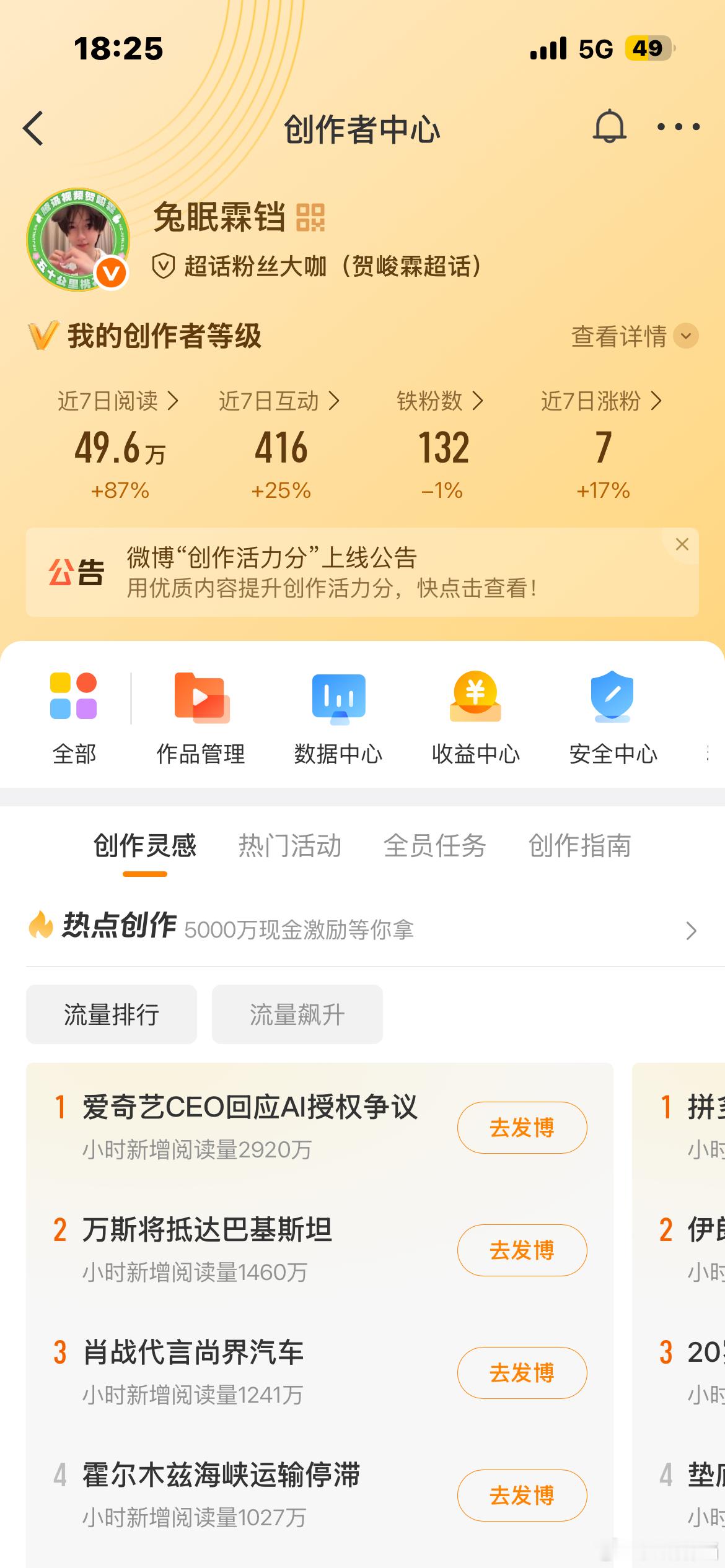Screen dimensions: 725x1568
Task: Open 作品管理 via its folder icon
Action: [201, 700]
